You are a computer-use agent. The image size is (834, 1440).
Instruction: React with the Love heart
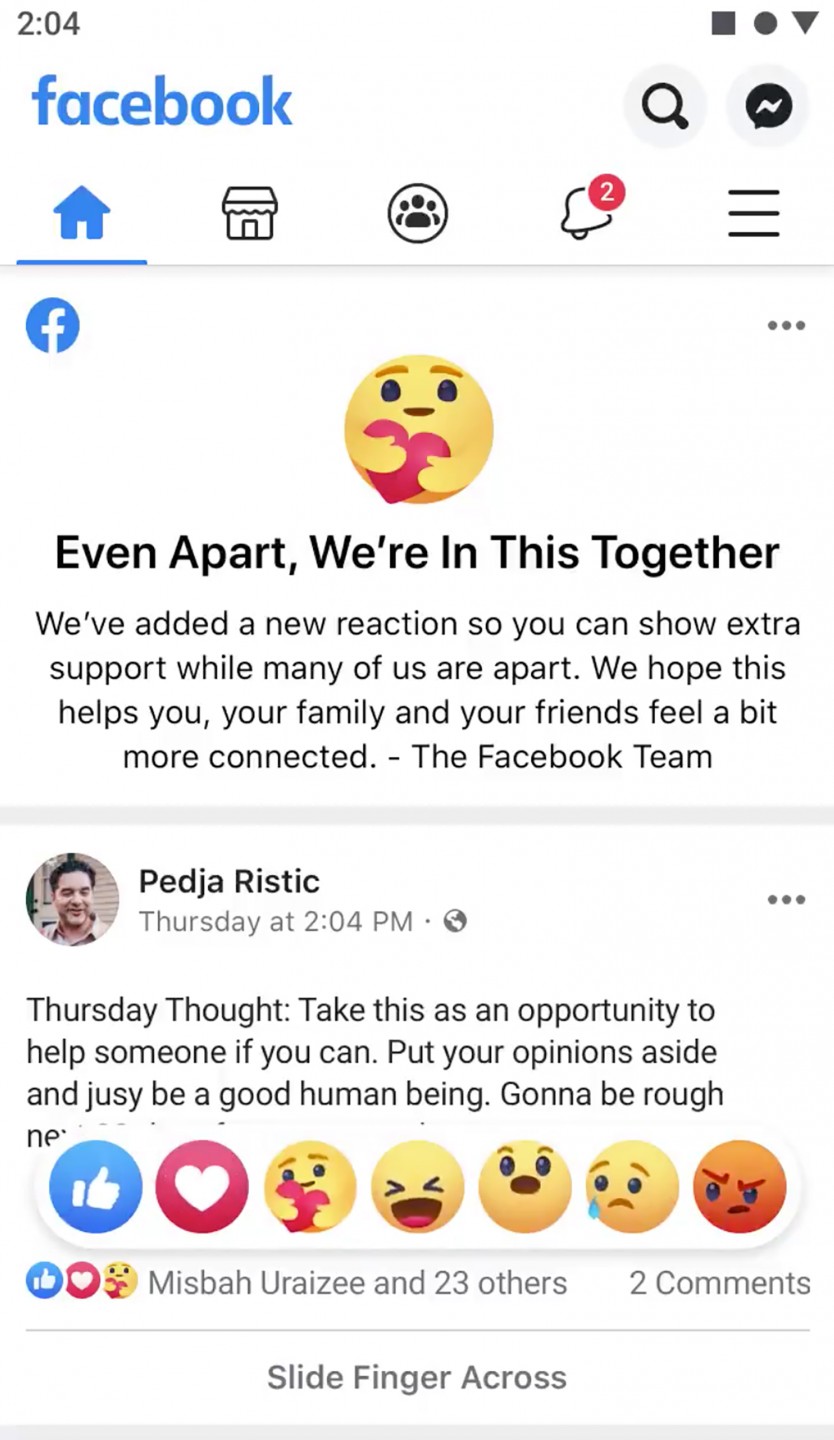point(202,1187)
